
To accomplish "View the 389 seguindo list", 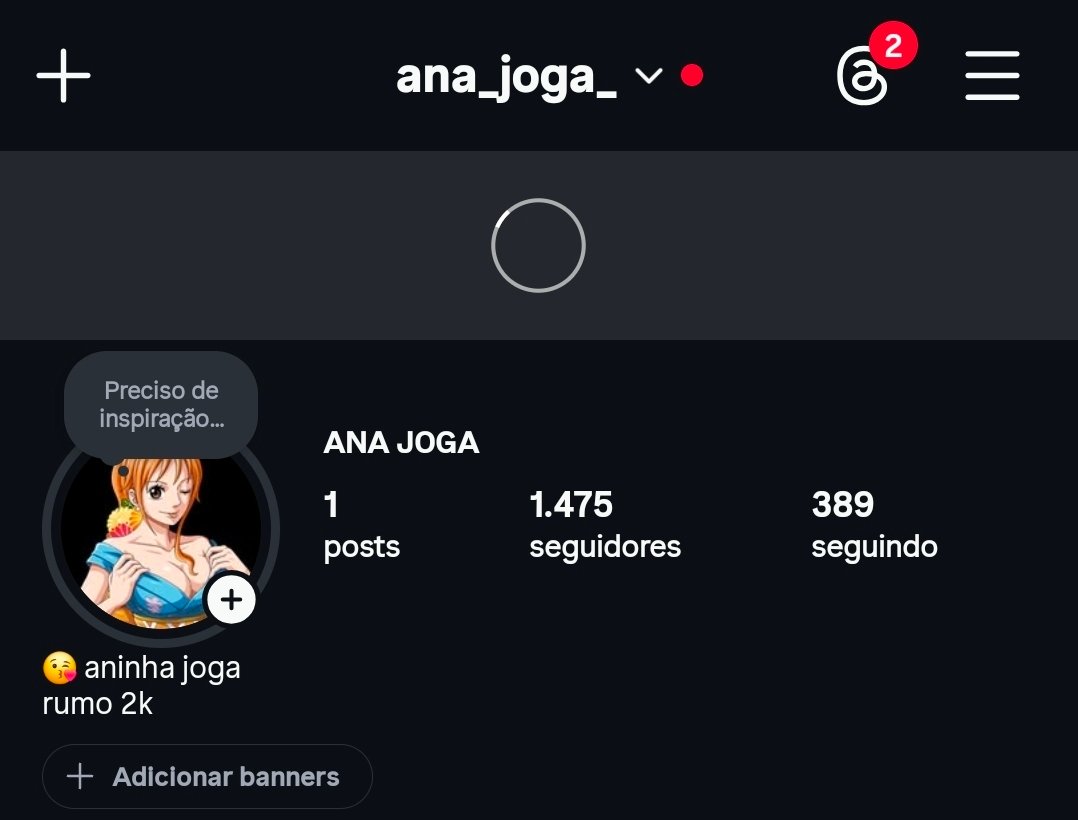I will (x=874, y=525).
